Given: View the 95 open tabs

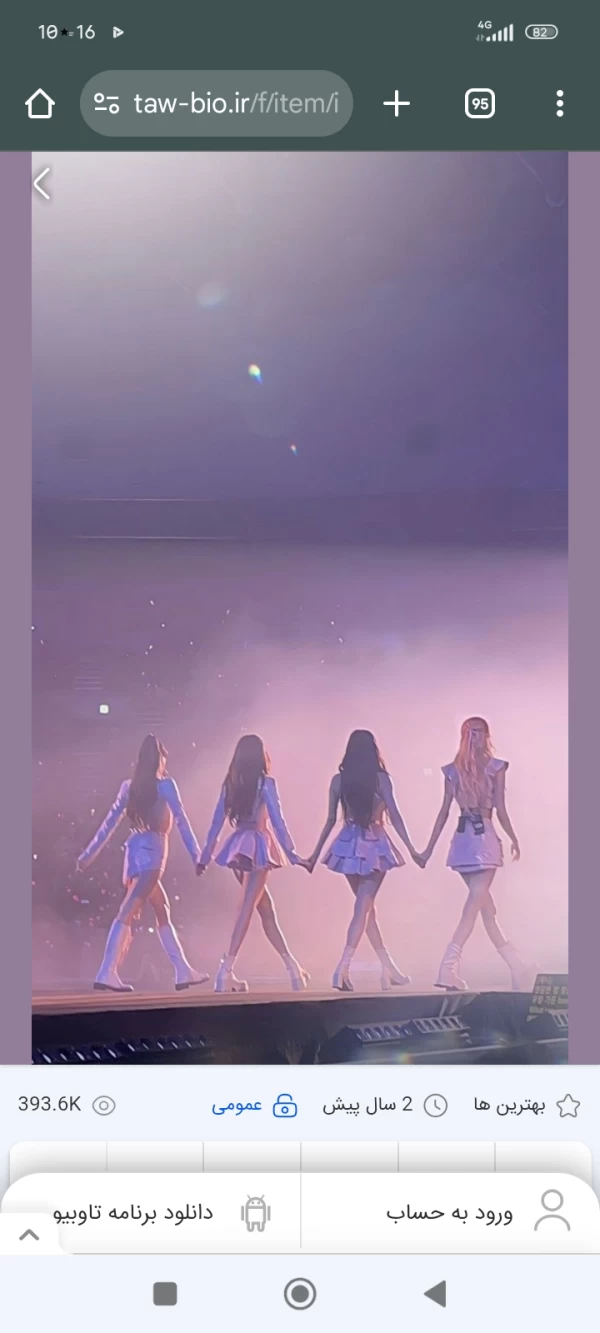Looking at the screenshot, I should pyautogui.click(x=480, y=103).
